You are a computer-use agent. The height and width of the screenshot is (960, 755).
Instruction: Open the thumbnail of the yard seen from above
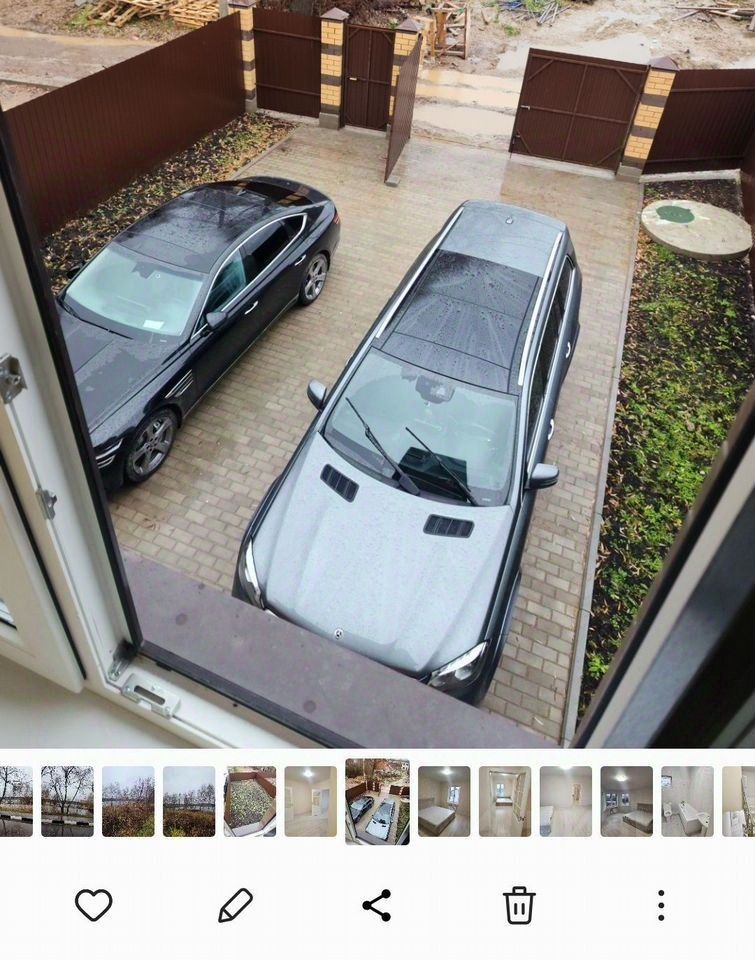point(249,801)
